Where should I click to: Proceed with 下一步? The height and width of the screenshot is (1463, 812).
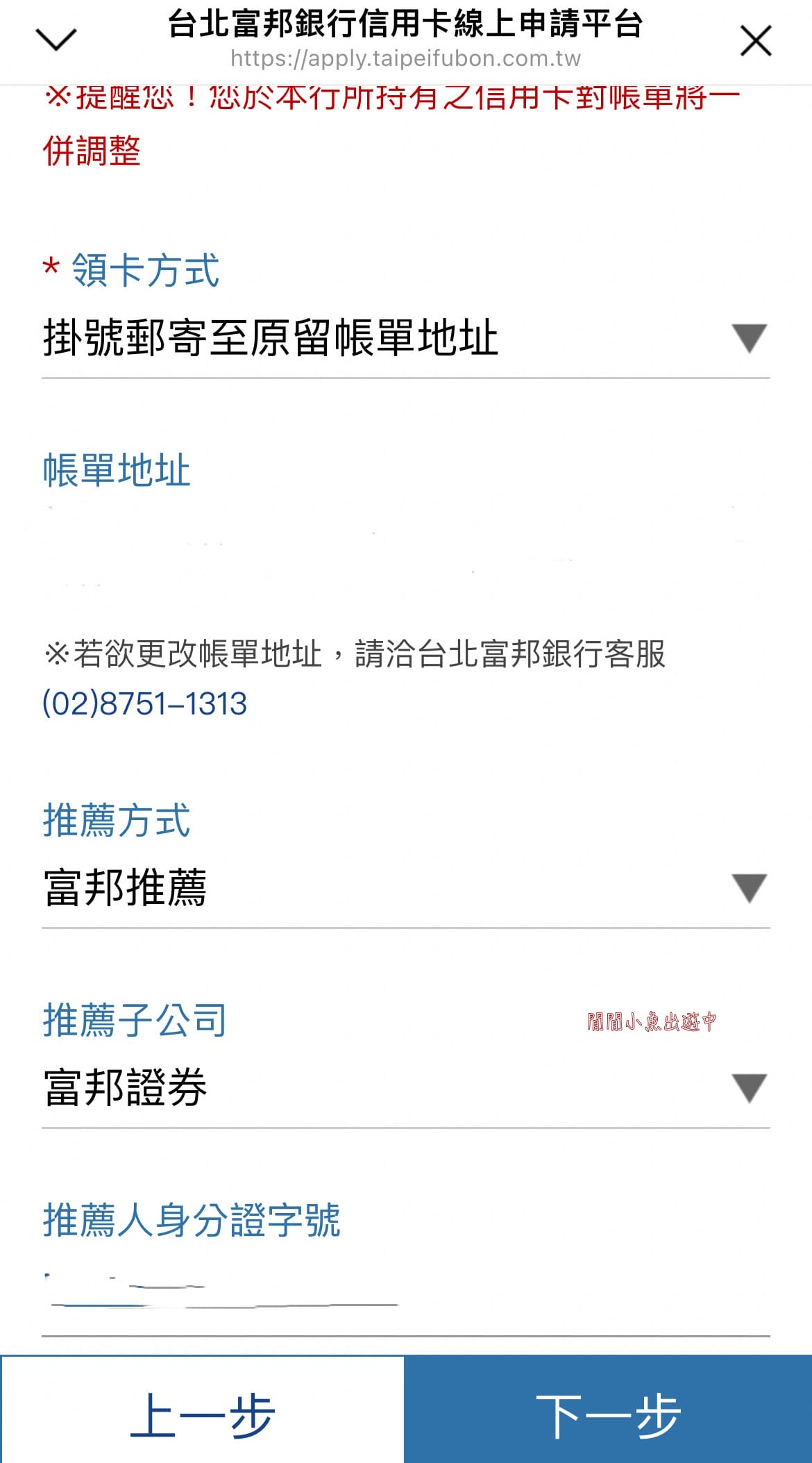click(609, 1410)
